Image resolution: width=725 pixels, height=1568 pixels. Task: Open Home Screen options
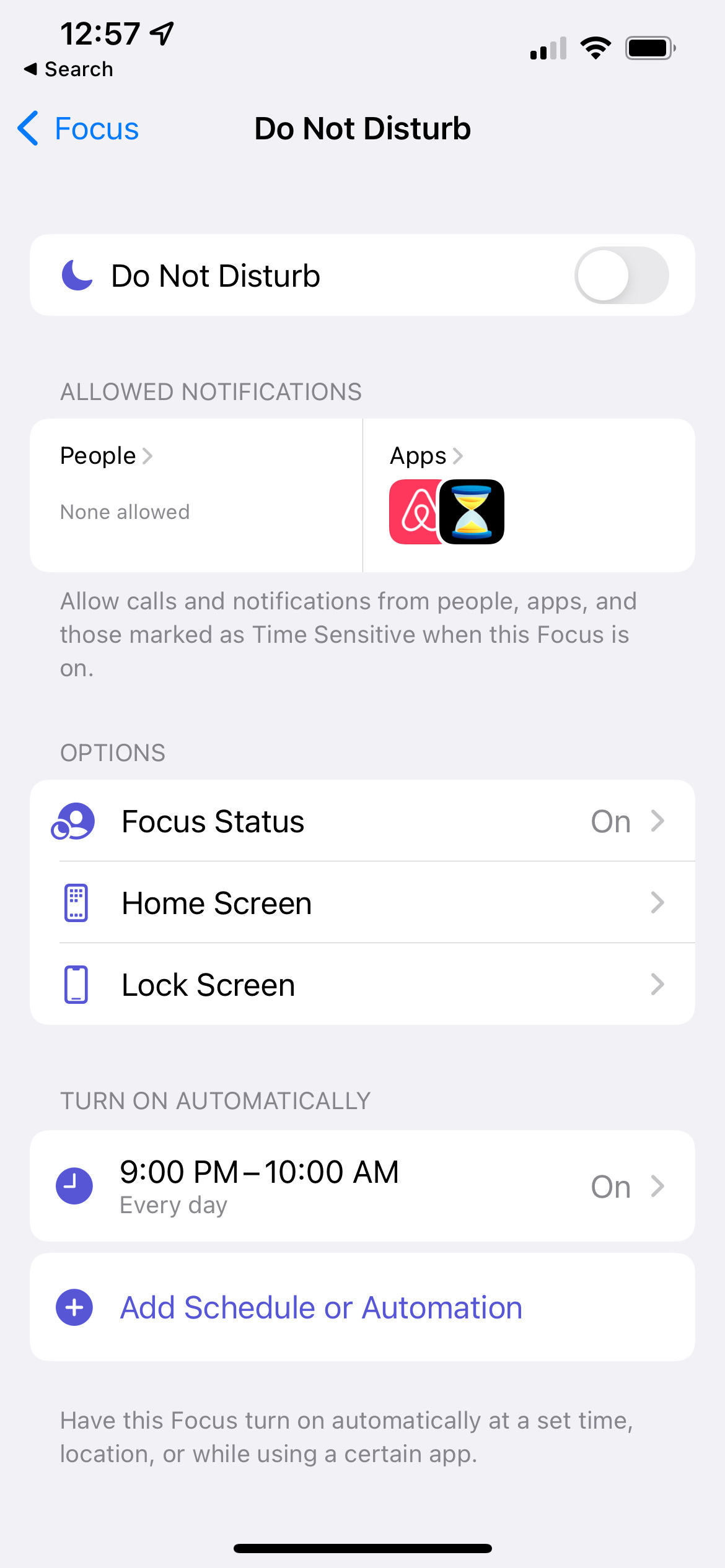point(362,903)
